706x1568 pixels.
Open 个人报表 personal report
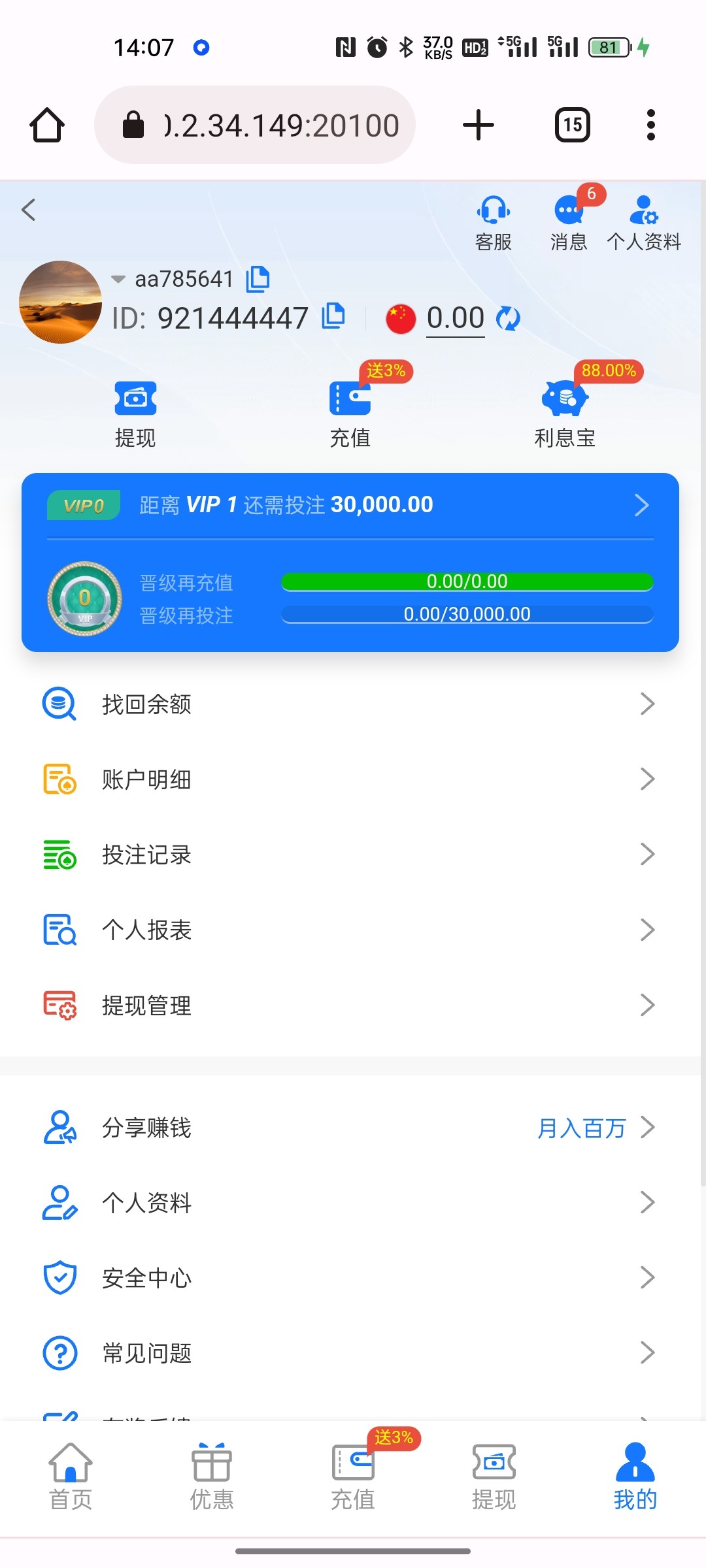point(350,930)
